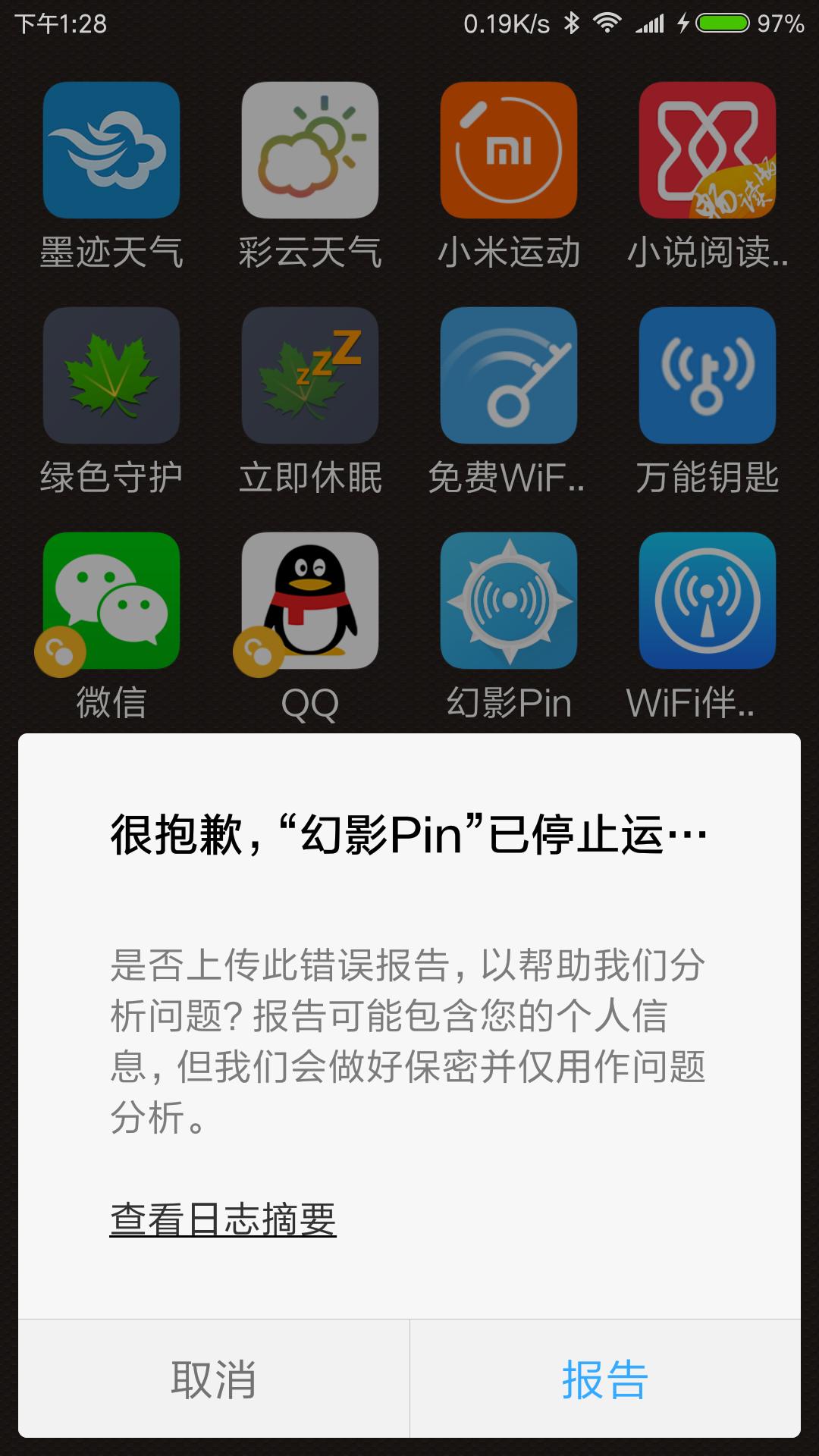This screenshot has height=1456, width=819.
Task: Tap 取消 to dismiss the crash dialog
Action: point(214,1379)
